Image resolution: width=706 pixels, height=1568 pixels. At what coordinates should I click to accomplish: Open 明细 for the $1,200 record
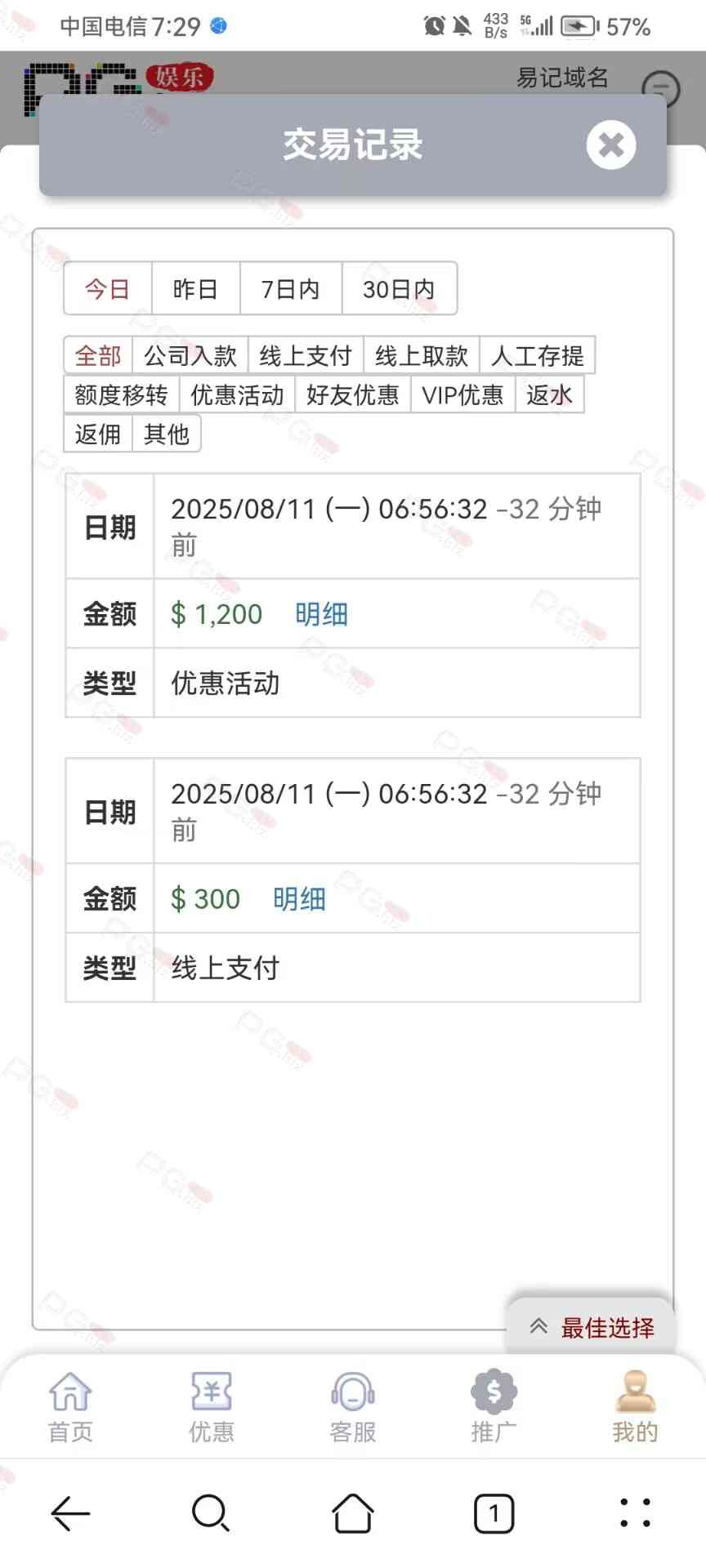tap(321, 614)
